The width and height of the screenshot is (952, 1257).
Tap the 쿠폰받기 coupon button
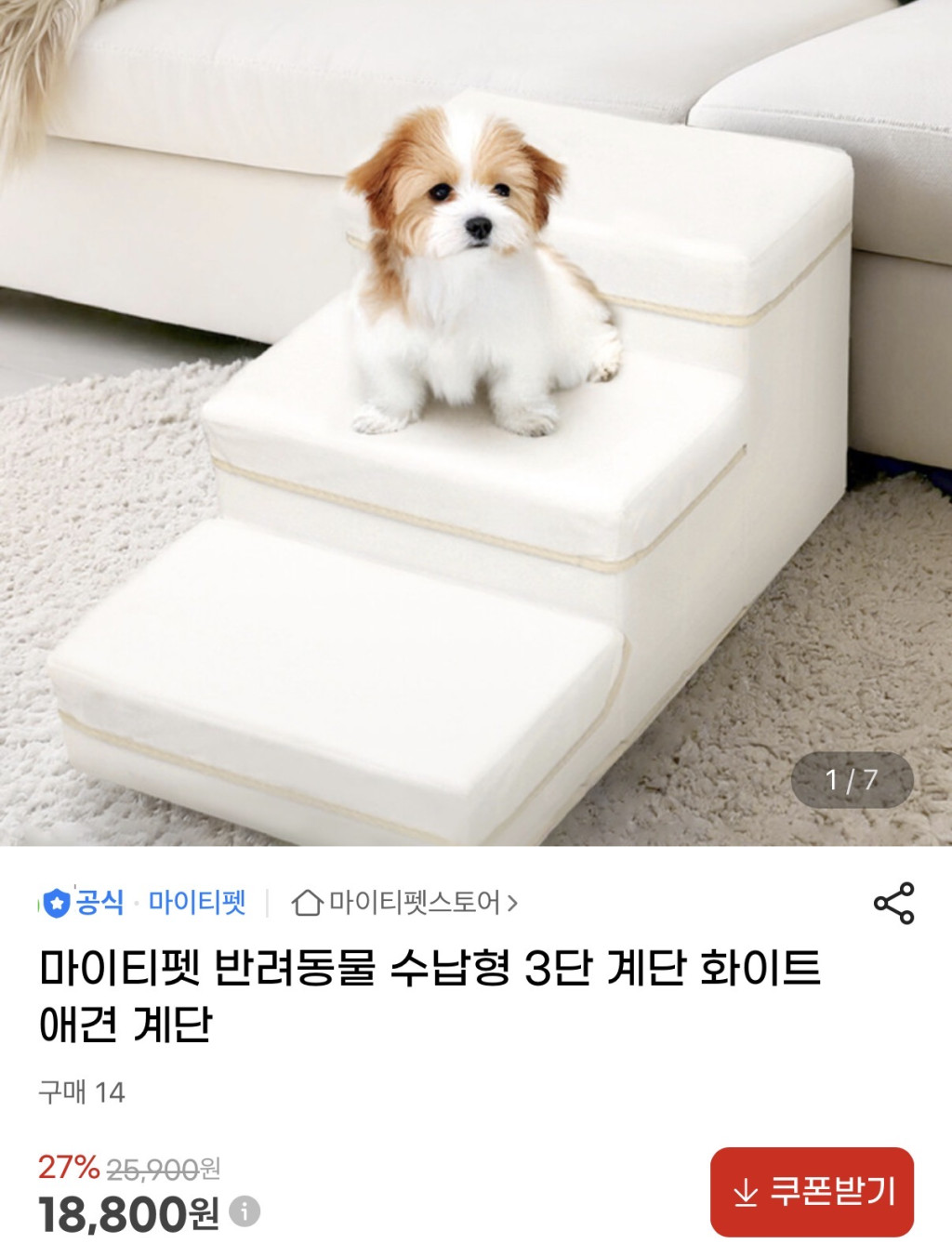tap(812, 1191)
